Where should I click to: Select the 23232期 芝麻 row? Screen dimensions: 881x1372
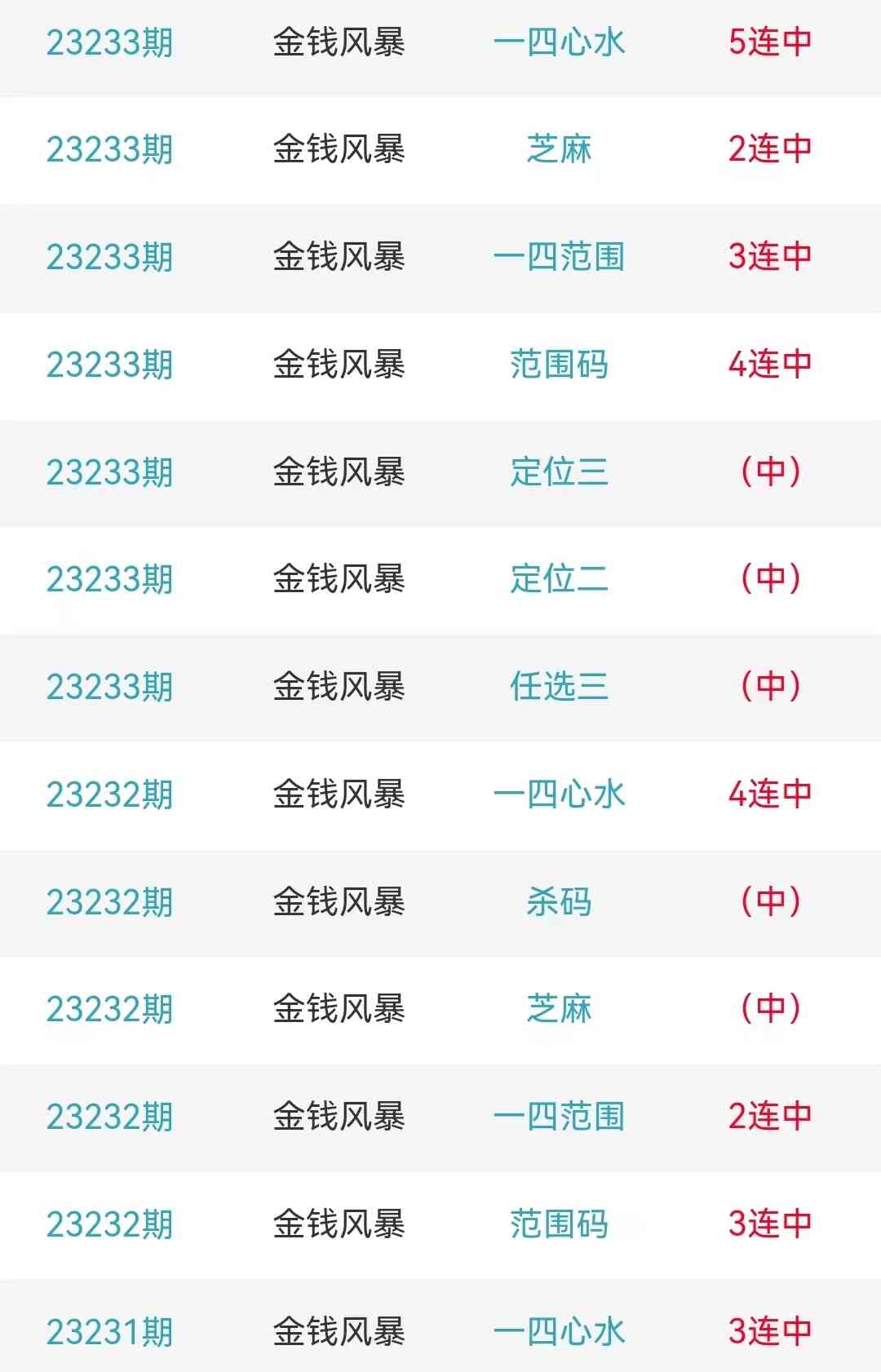click(559, 1009)
